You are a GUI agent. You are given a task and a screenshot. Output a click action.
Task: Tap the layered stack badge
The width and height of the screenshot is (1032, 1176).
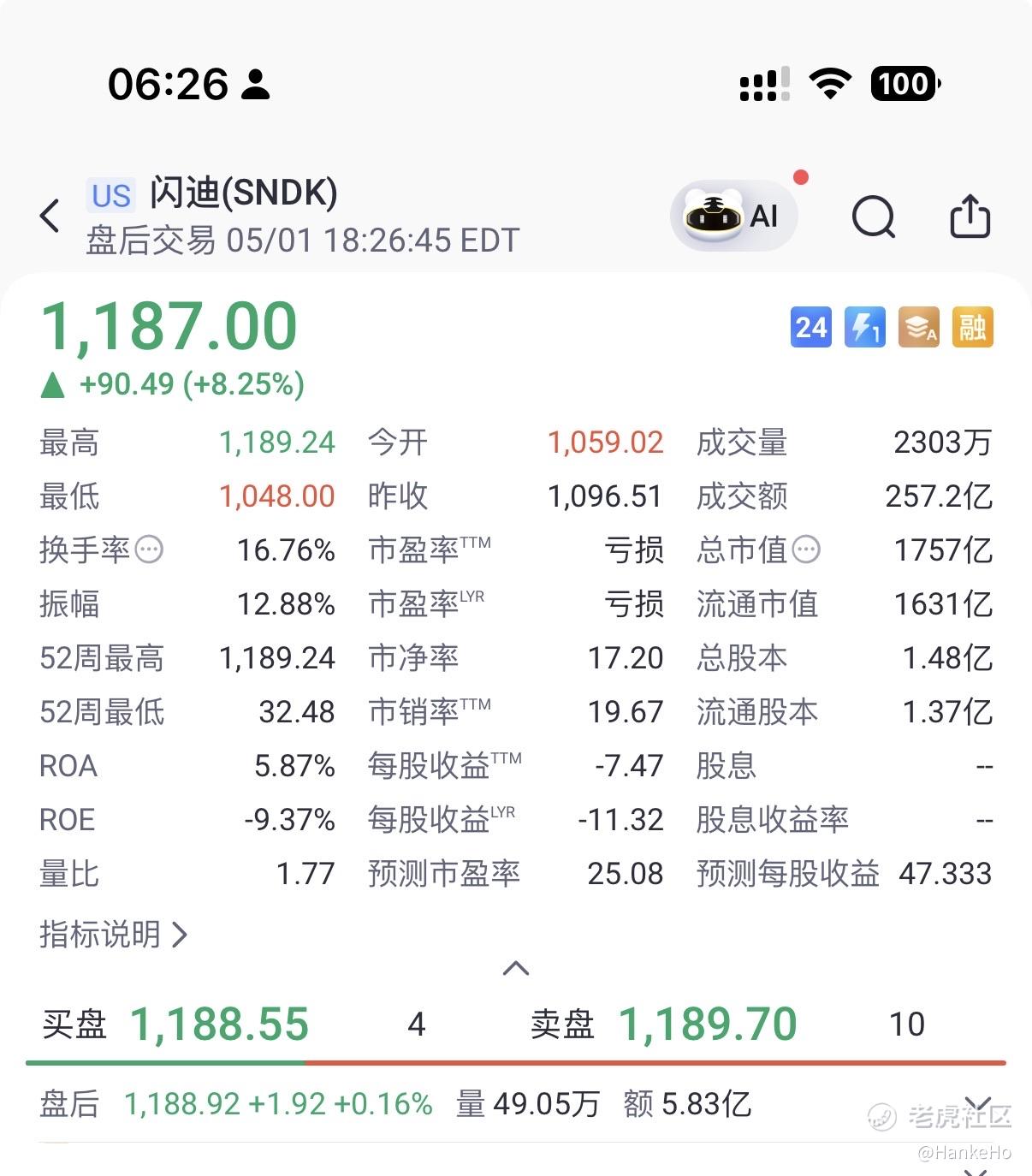pyautogui.click(x=919, y=327)
